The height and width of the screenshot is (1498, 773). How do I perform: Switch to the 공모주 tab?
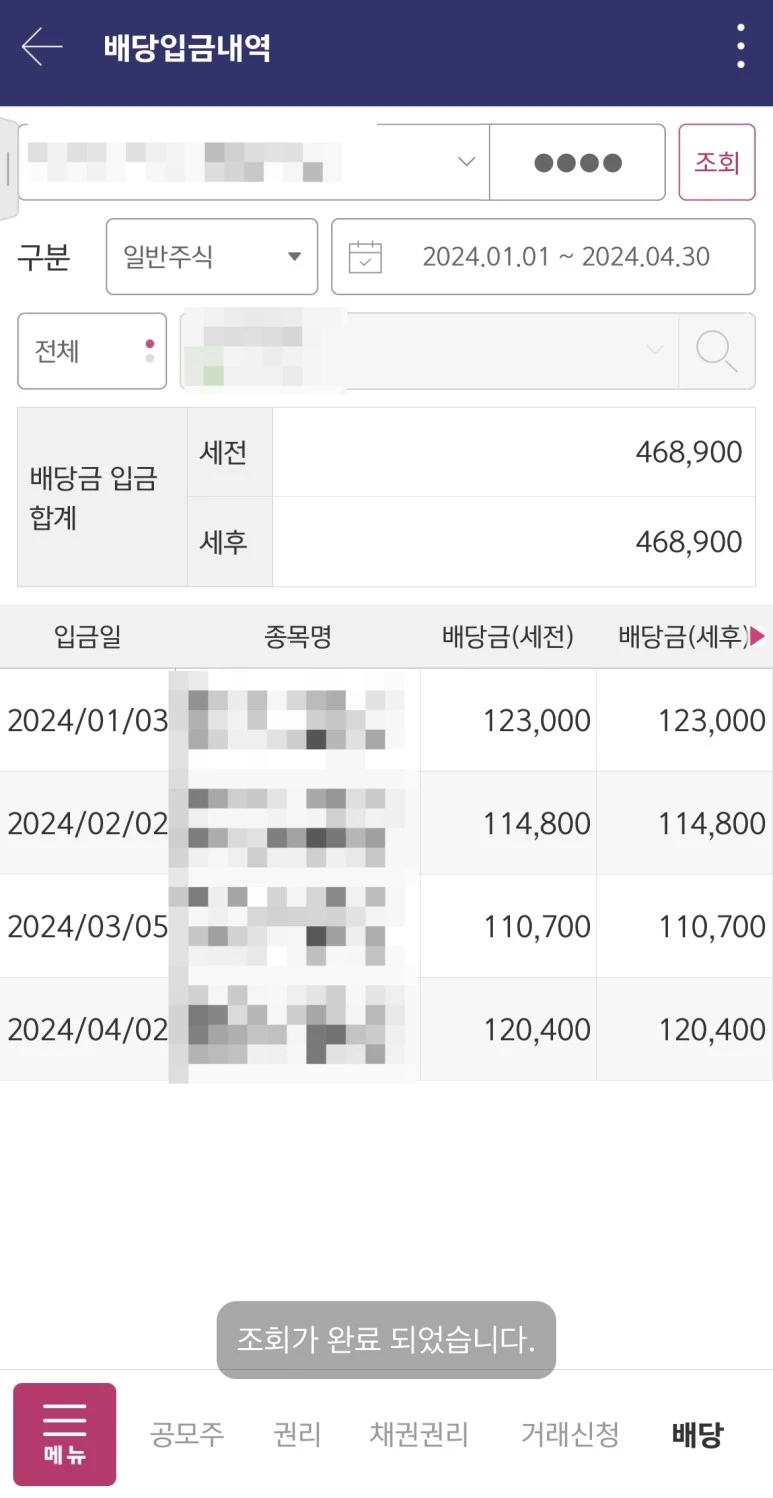(187, 1435)
